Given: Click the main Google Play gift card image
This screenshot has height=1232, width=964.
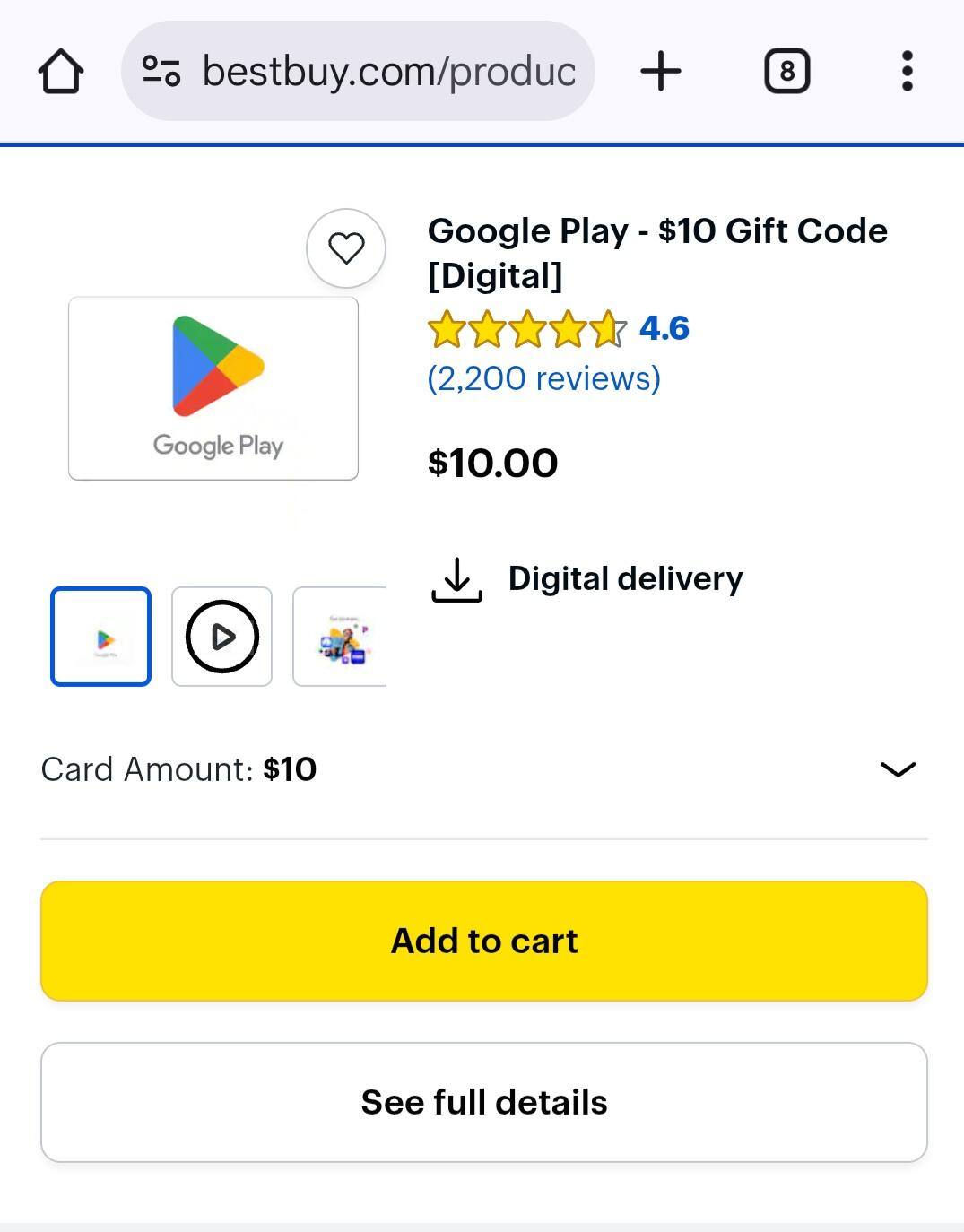Looking at the screenshot, I should coord(213,387).
